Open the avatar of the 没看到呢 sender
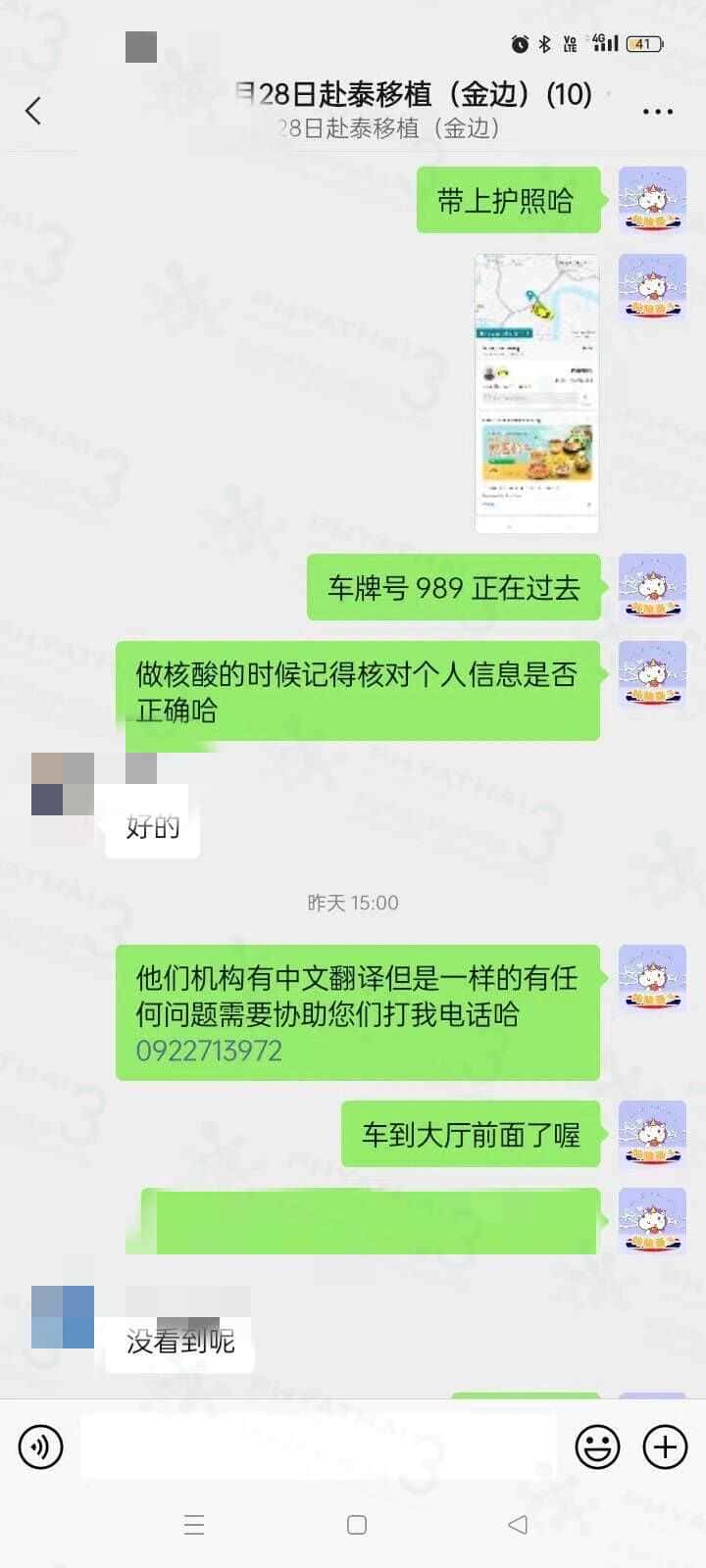 click(x=63, y=1317)
